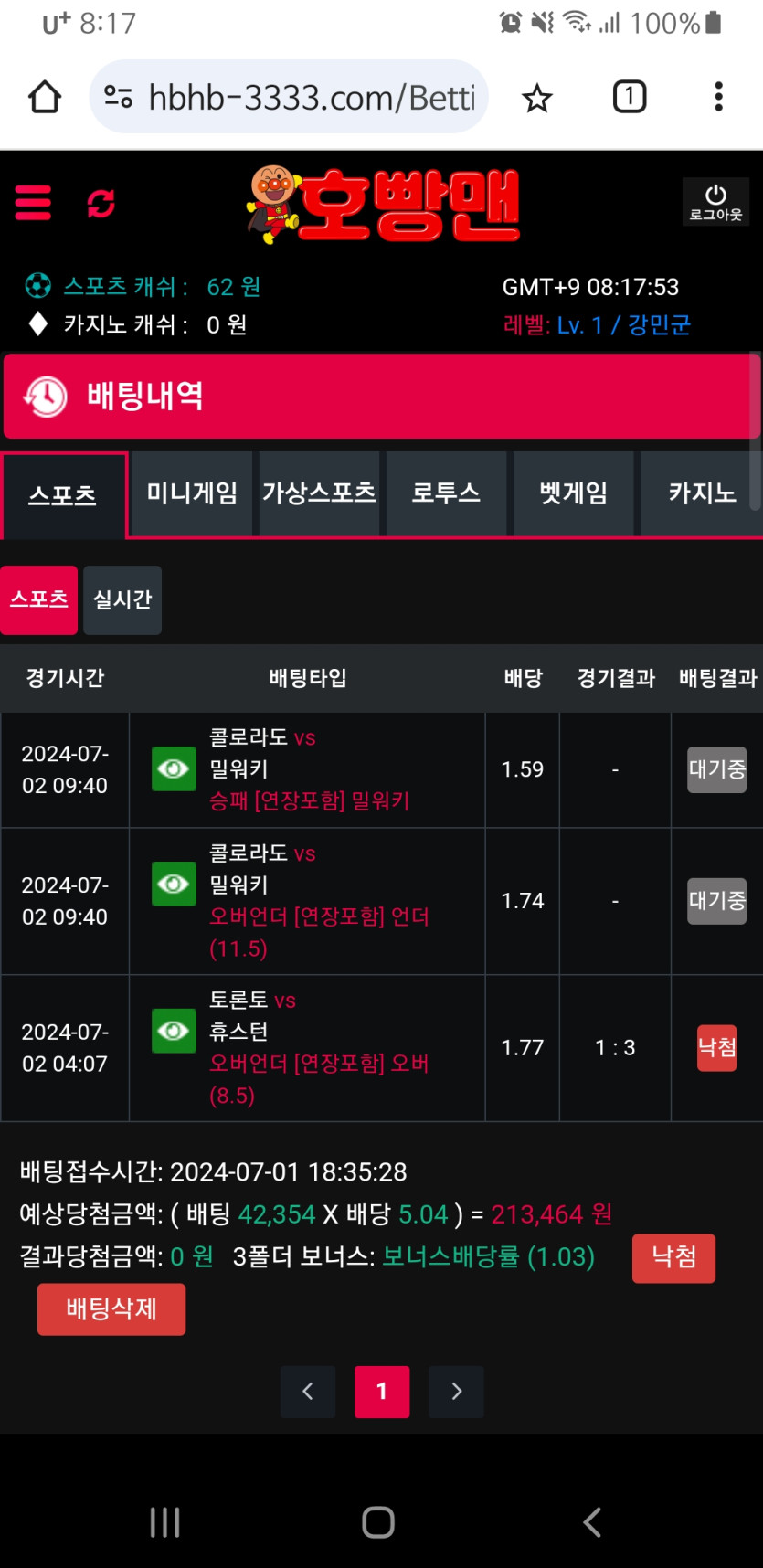Screen dimensions: 763x1568
Task: Select the 벳게임 tab
Action: [x=573, y=493]
